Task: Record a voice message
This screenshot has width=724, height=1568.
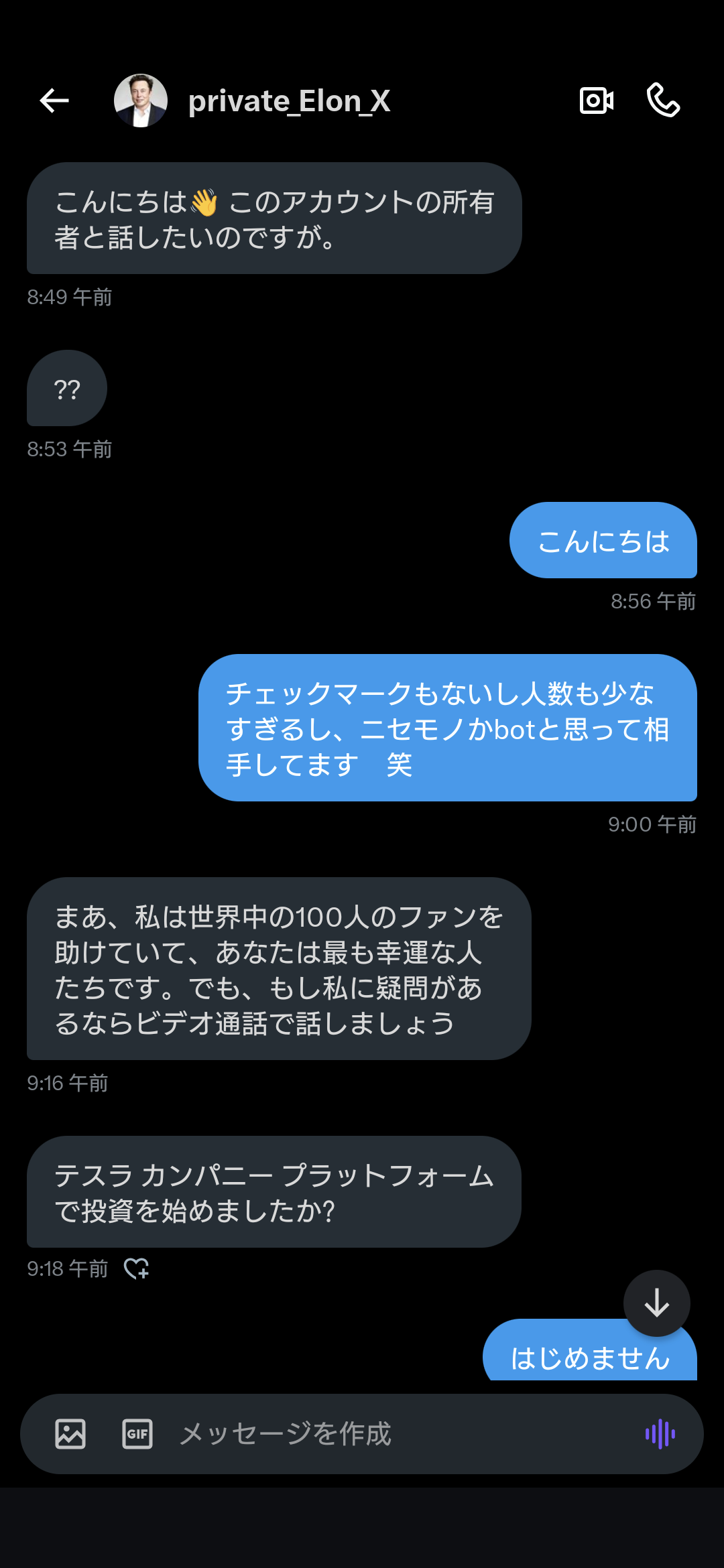Action: point(660,1434)
